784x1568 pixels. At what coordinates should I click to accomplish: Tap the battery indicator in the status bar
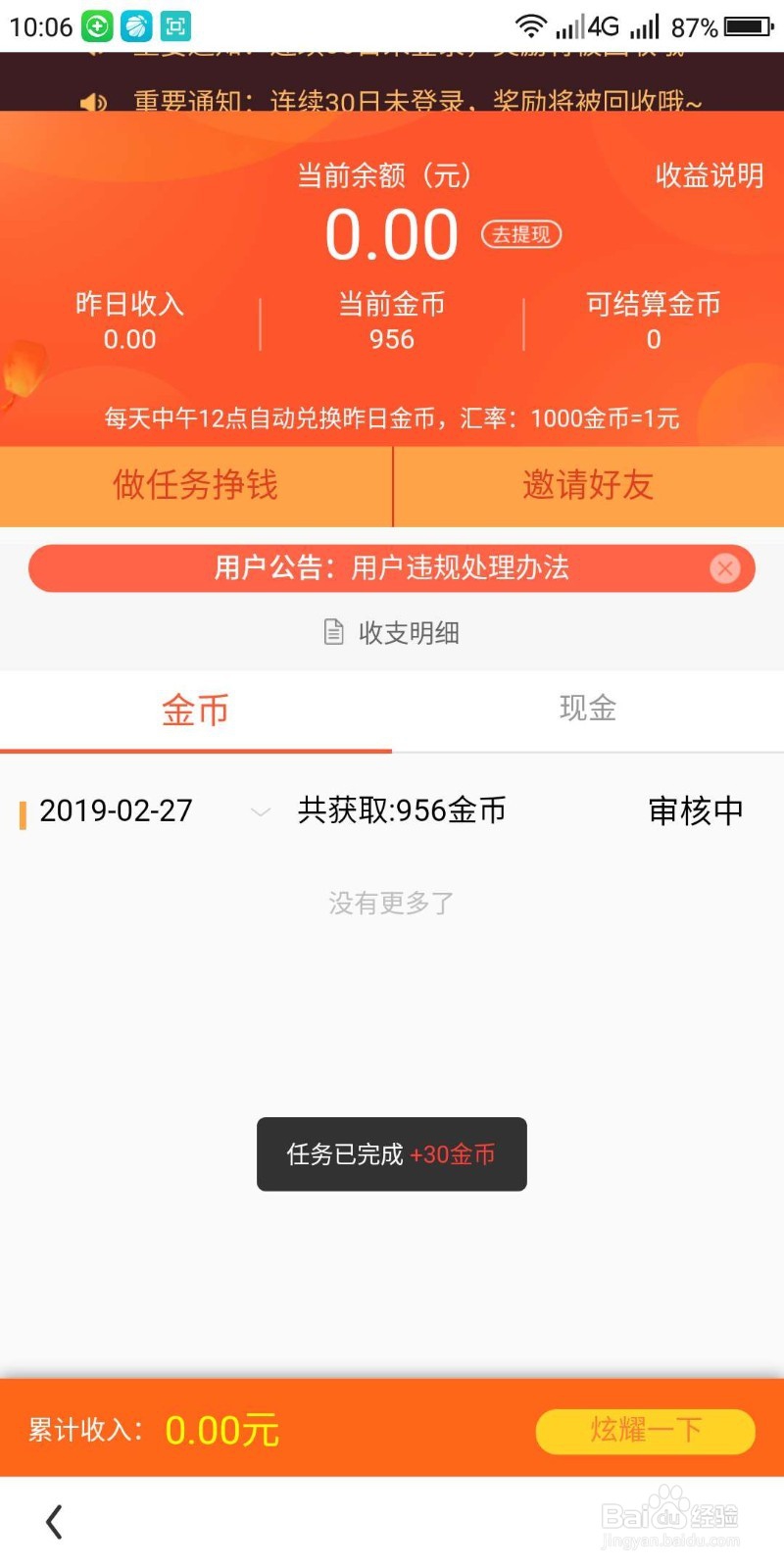pos(748,24)
